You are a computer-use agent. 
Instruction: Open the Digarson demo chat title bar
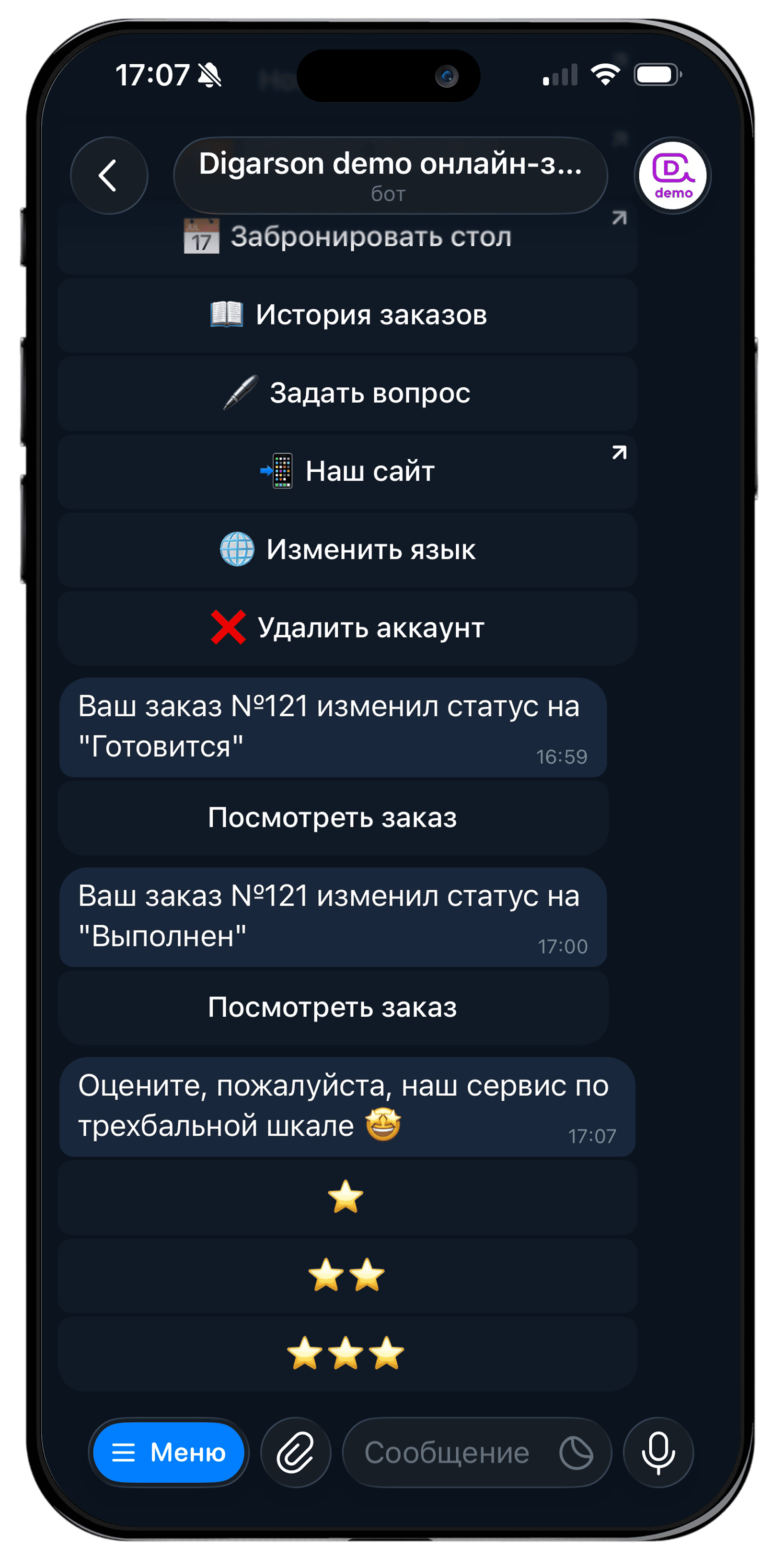390,175
